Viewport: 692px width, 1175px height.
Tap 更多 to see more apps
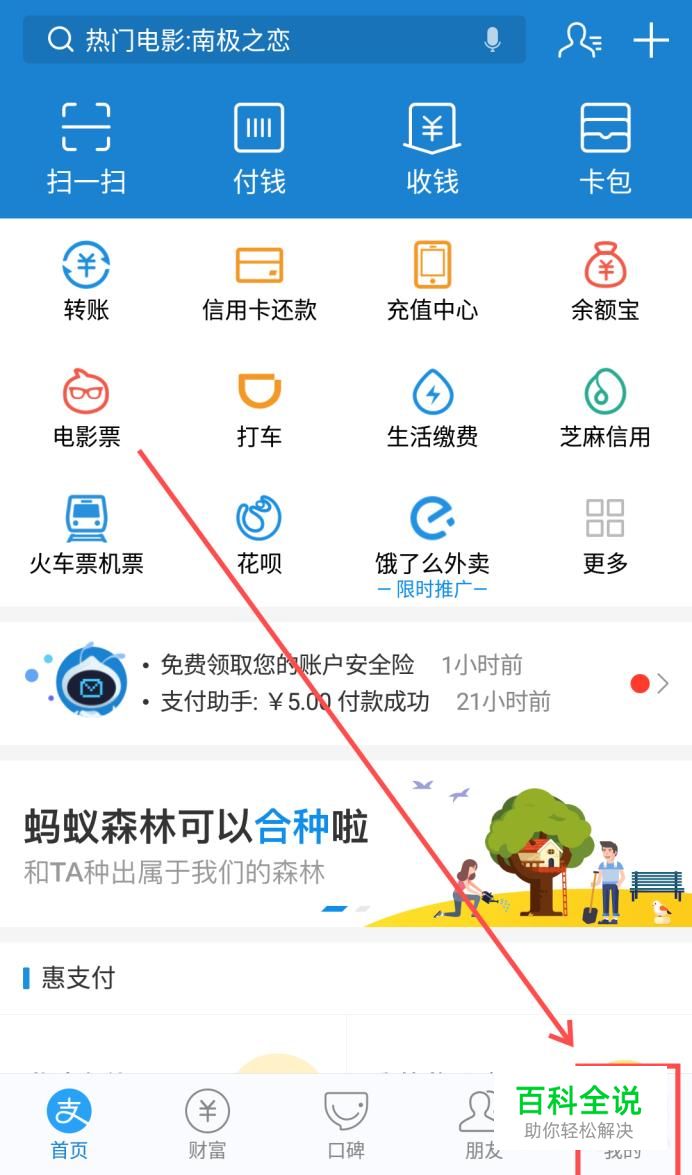(605, 535)
